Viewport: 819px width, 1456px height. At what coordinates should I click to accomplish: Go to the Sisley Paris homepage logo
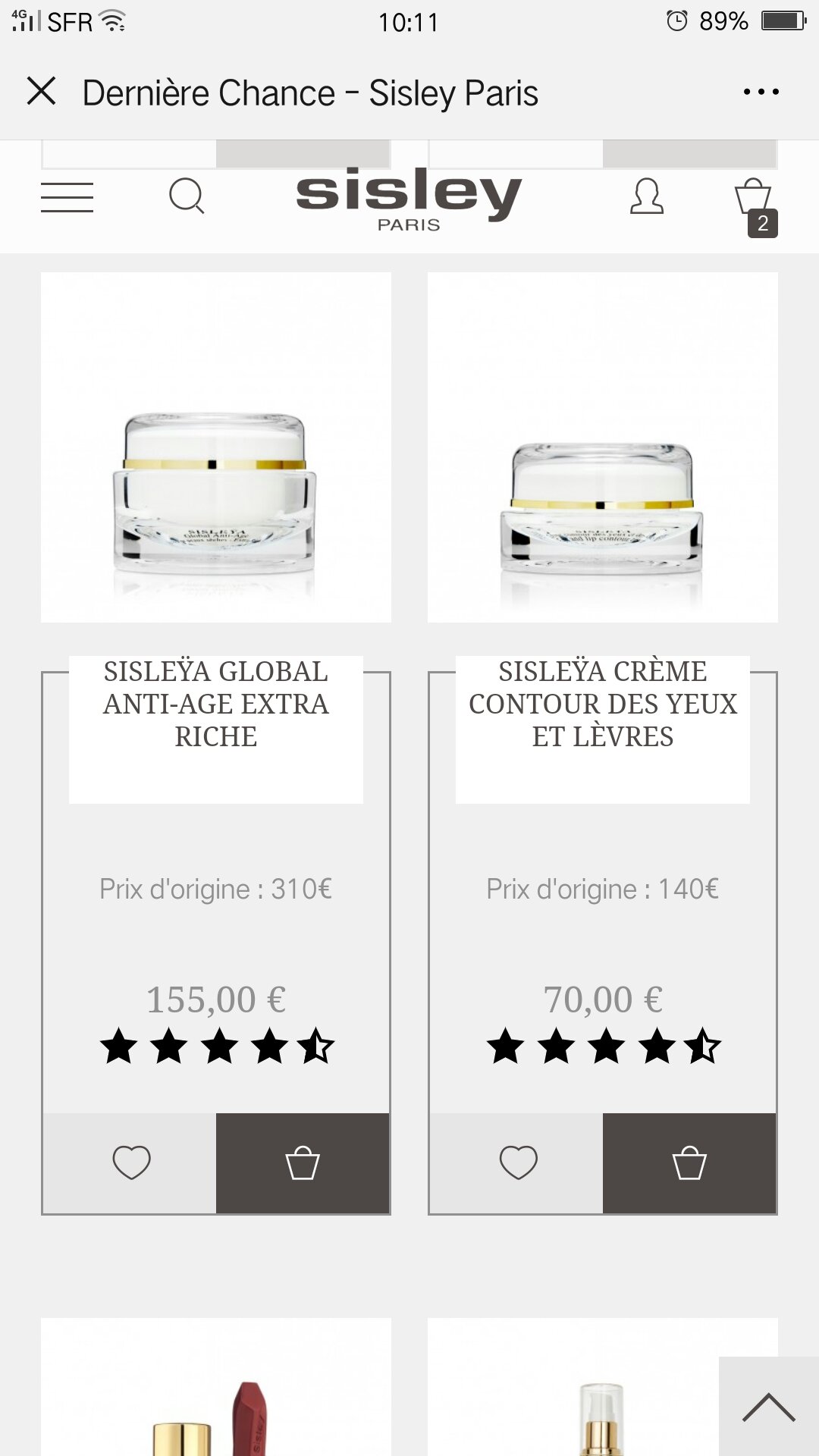409,199
